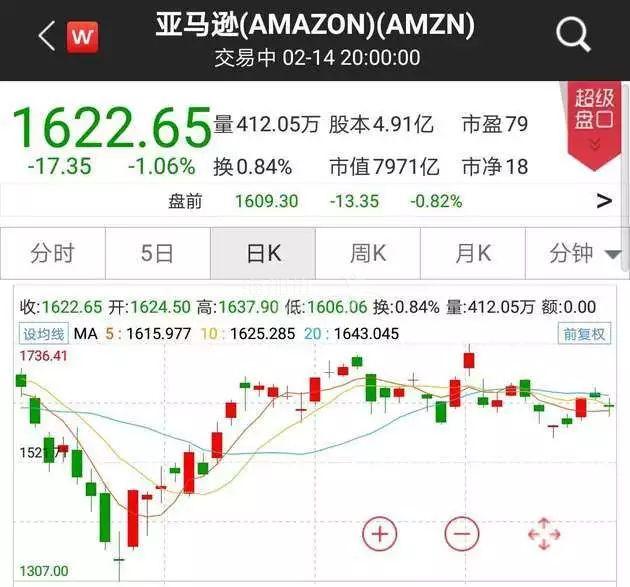Switch to the 周K tab
Viewport: 630px width, 587px height.
tap(367, 253)
